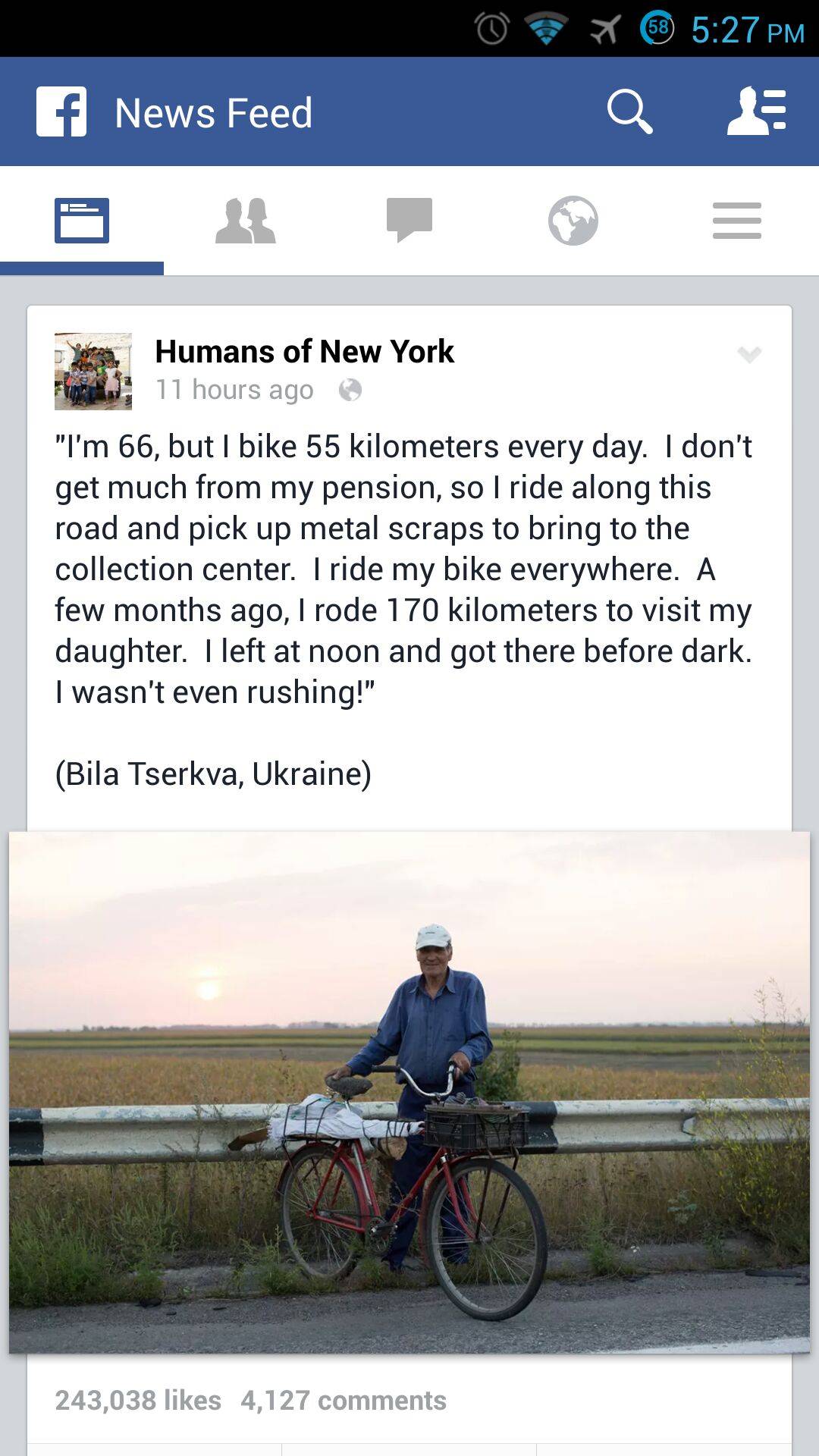Open the Facebook search
Image resolution: width=819 pixels, height=1456 pixels.
tap(631, 112)
